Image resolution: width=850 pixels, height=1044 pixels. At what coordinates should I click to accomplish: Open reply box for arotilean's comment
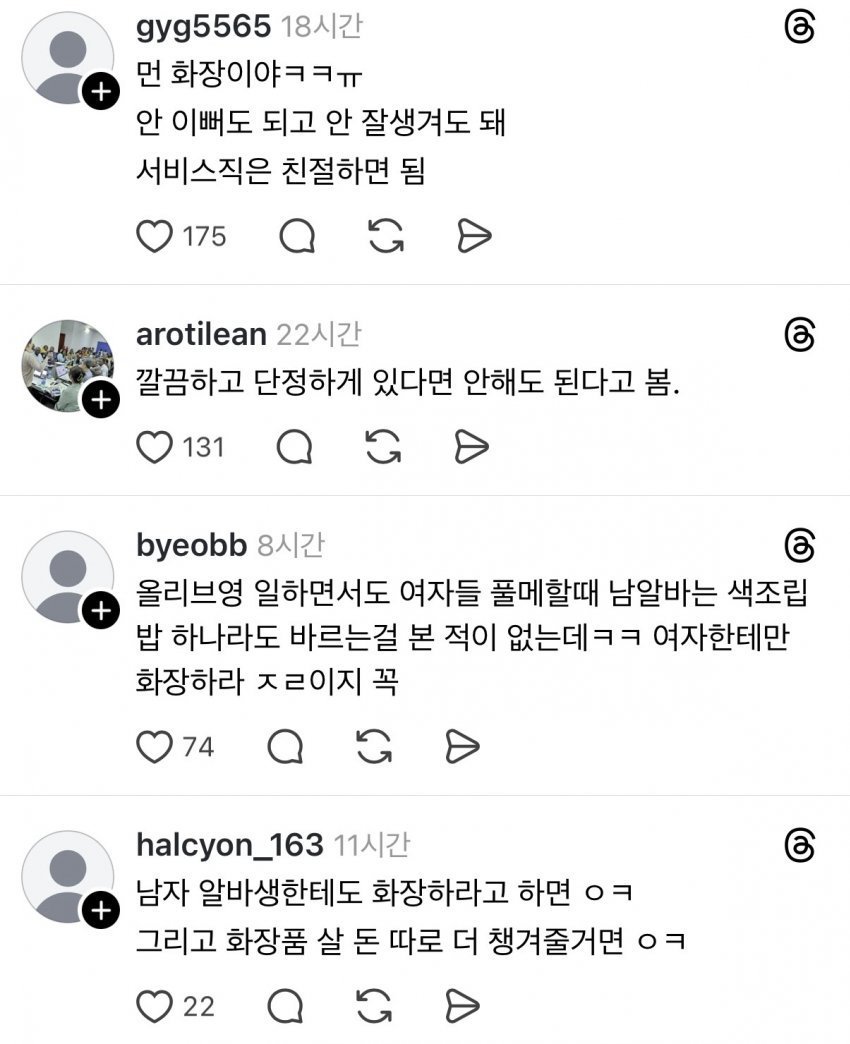(294, 446)
